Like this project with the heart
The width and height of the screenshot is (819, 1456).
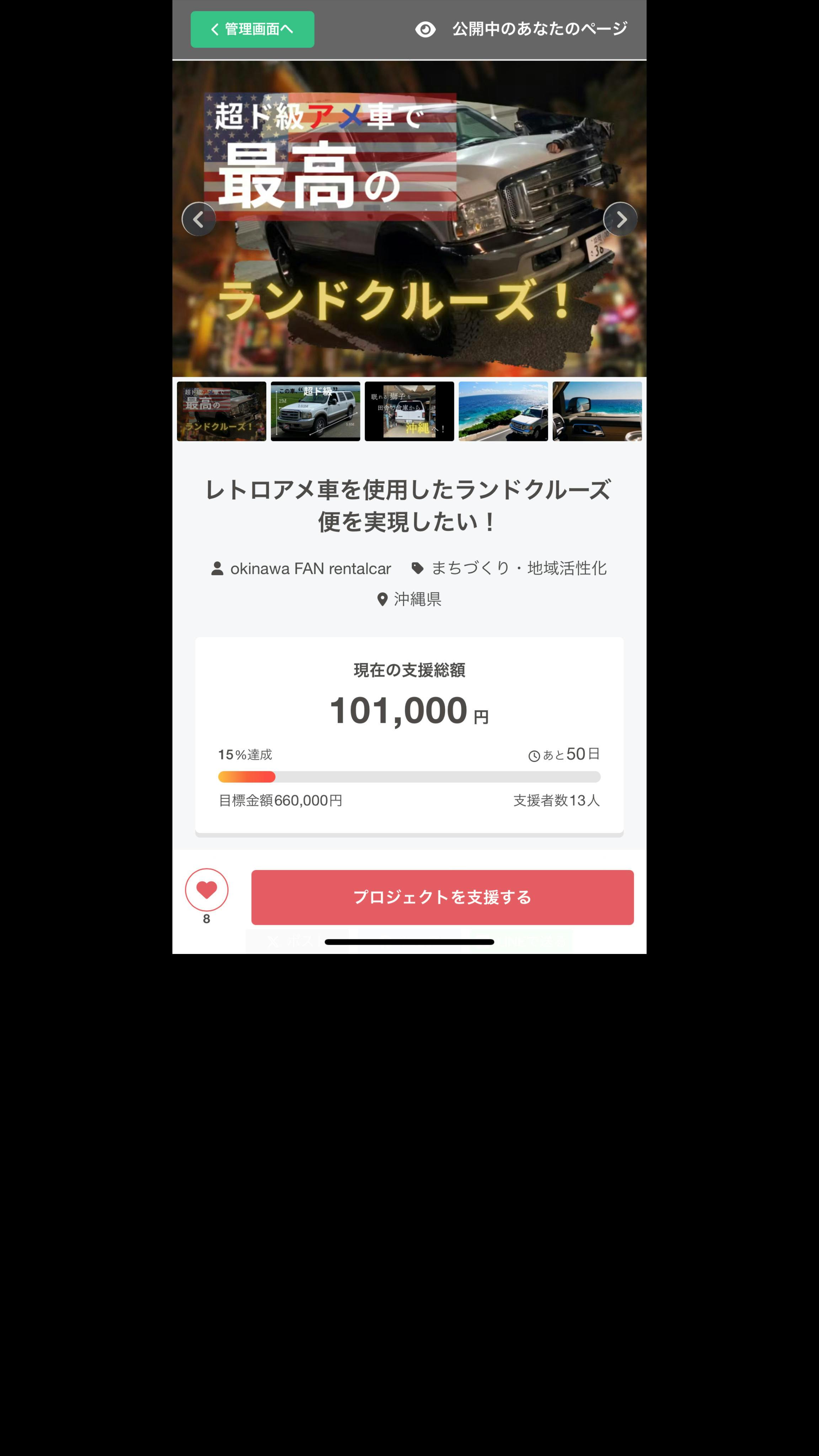coord(206,890)
